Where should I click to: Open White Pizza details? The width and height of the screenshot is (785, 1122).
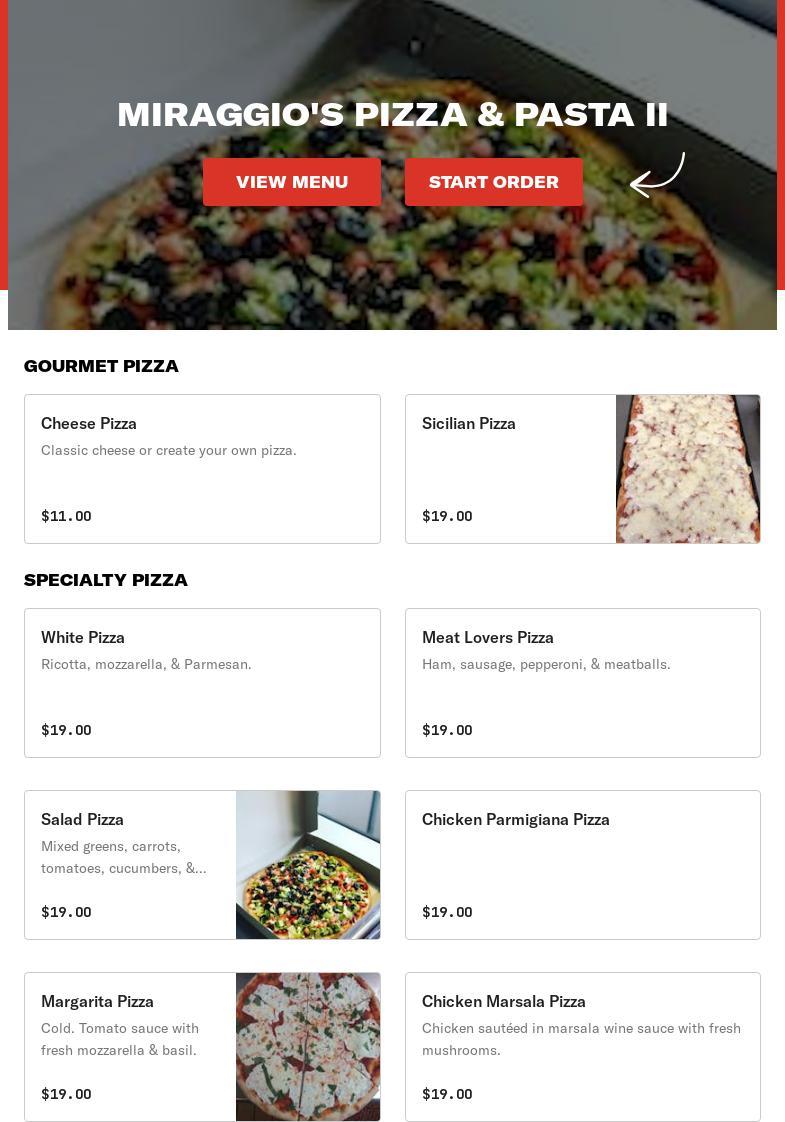(x=202, y=683)
